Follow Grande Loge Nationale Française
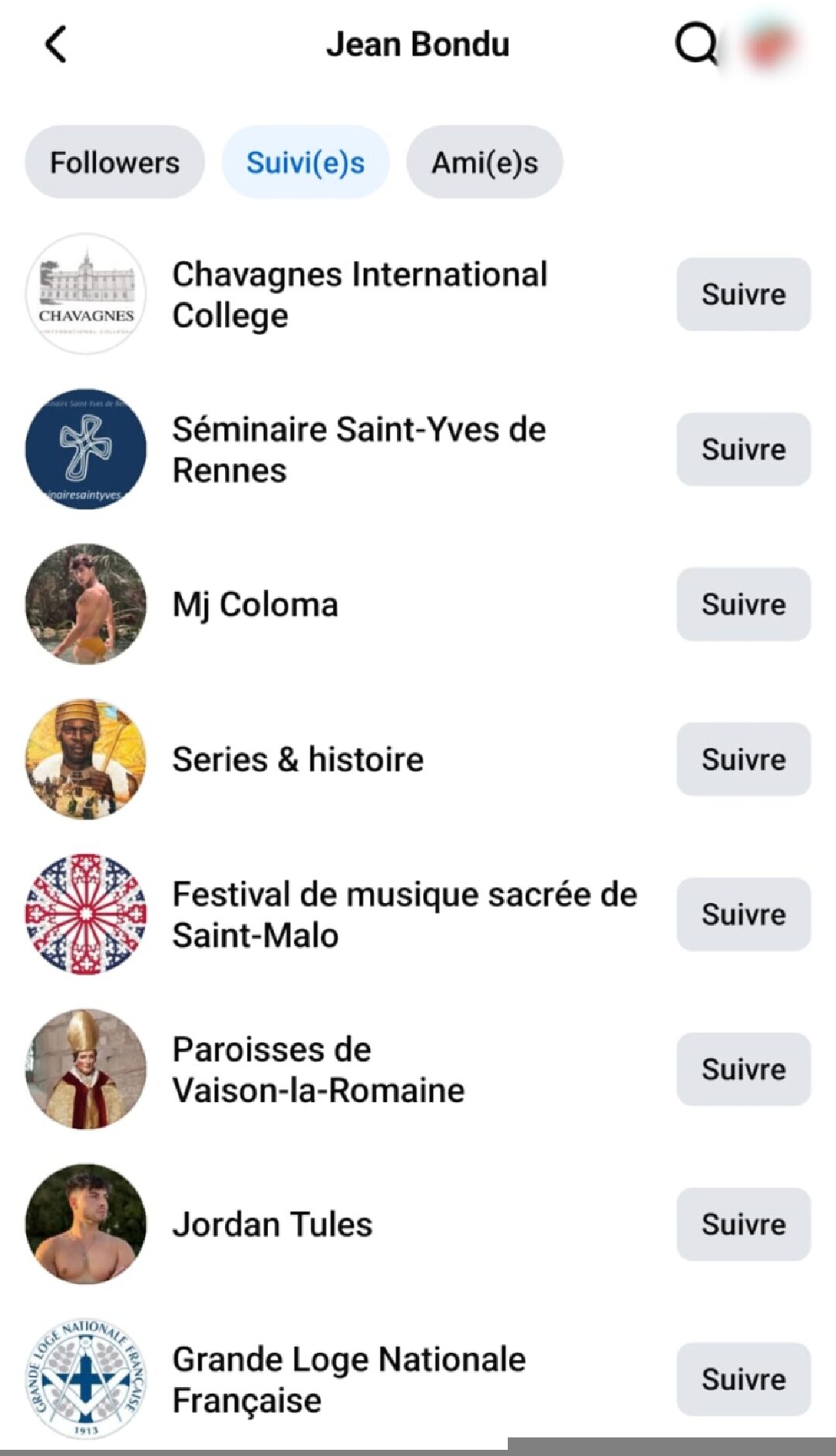836x1456 pixels. coord(743,1379)
